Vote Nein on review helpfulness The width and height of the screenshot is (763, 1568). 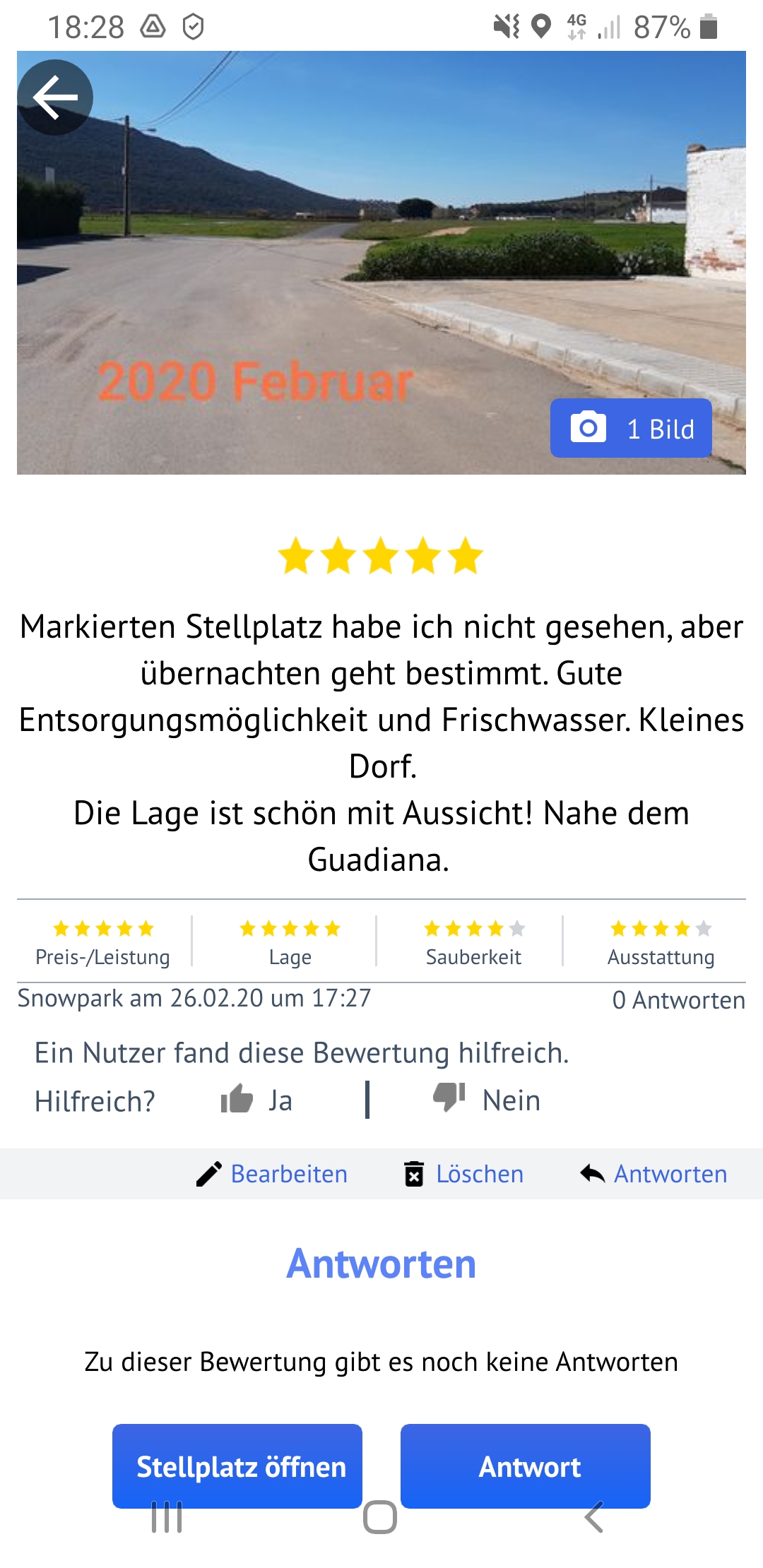(486, 1100)
